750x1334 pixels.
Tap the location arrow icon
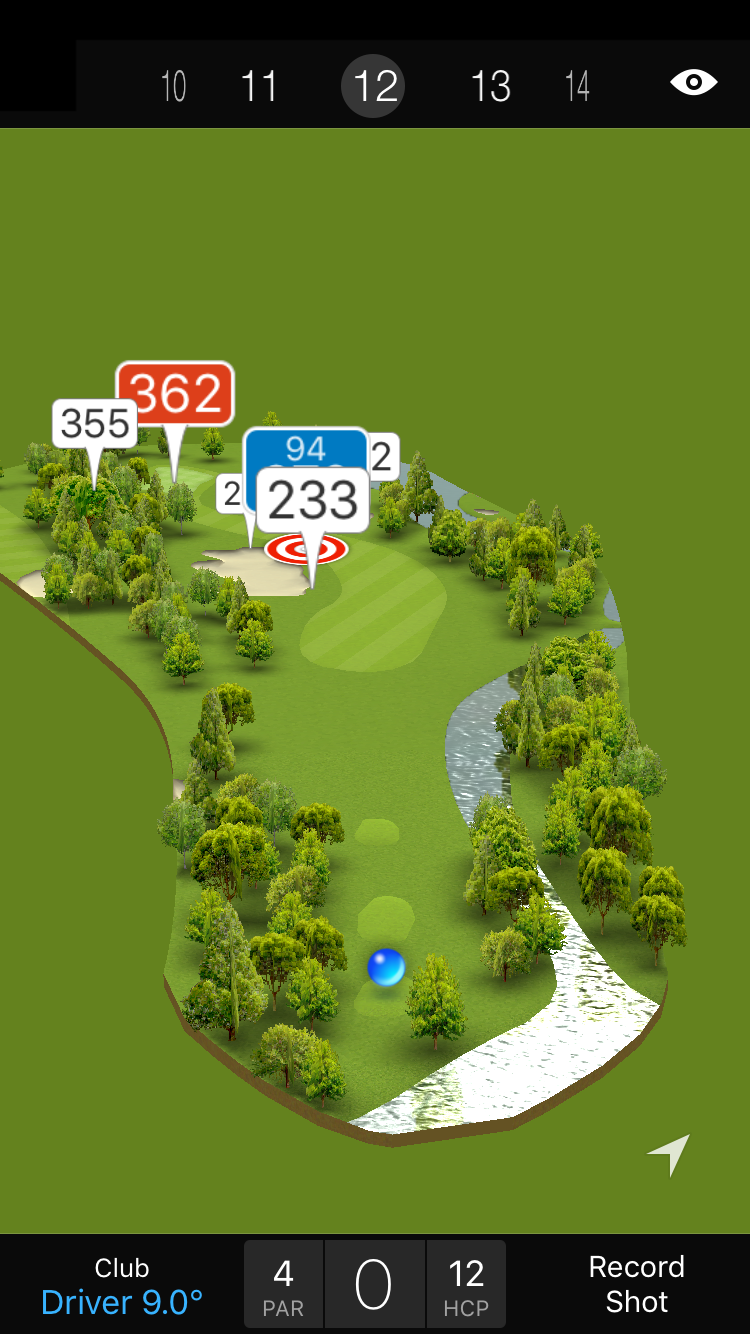click(x=669, y=1155)
